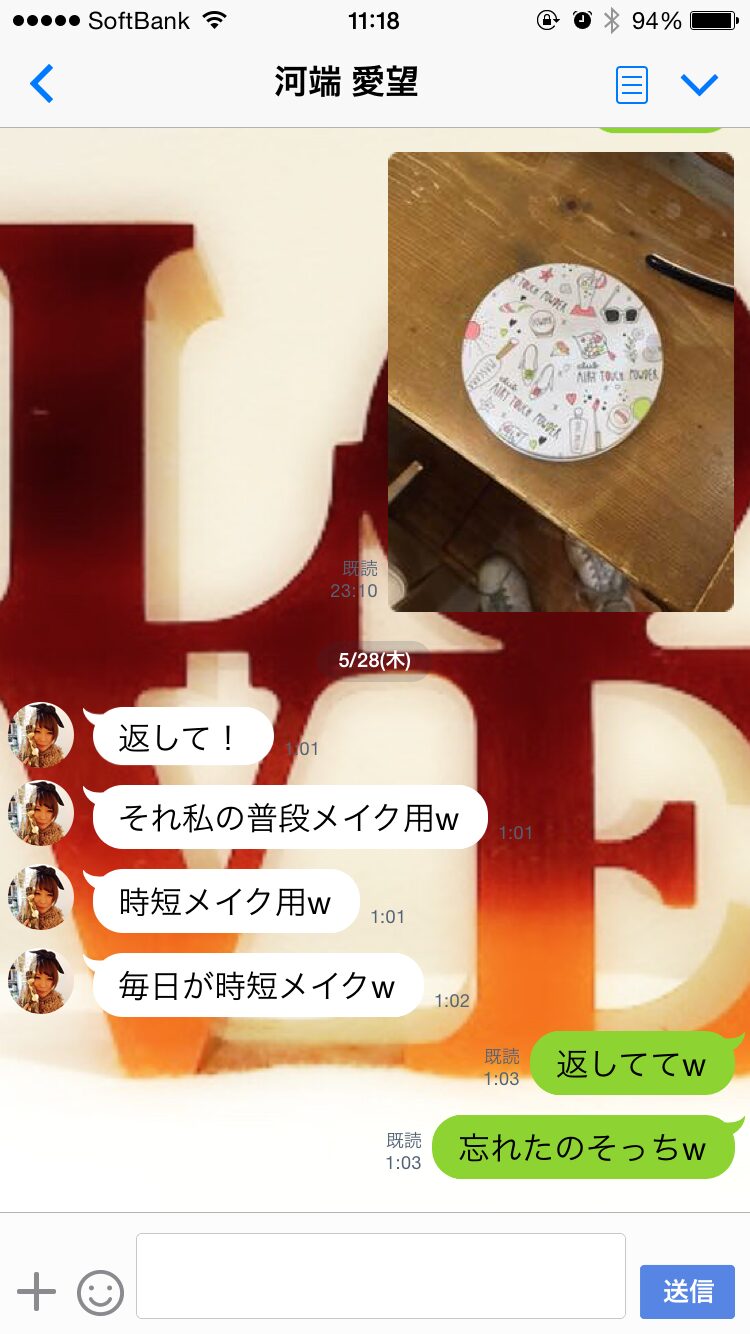Screen dimensions: 750x1334
Task: Expand the chat options dropdown arrow
Action: [699, 85]
